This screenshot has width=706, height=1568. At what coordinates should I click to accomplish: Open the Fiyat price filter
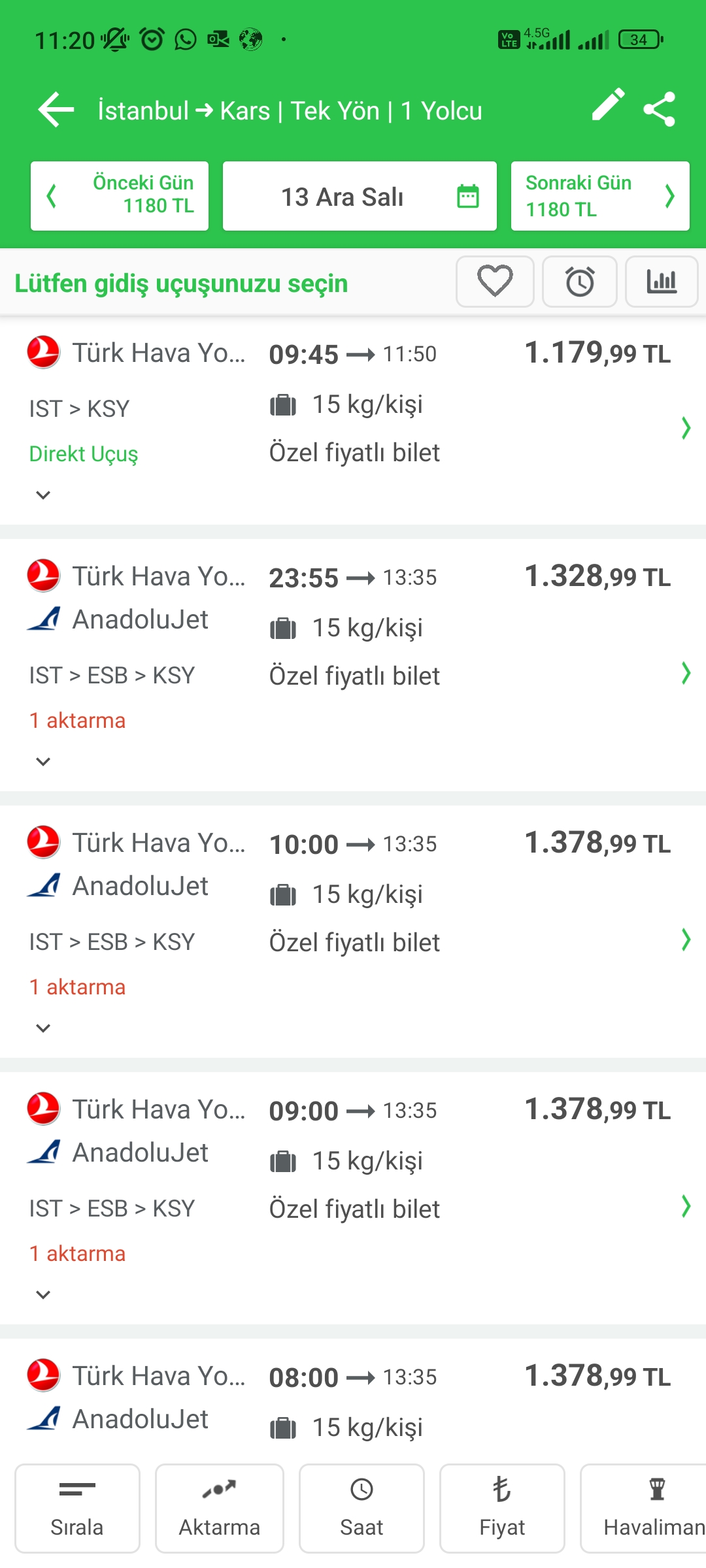pos(502,1508)
